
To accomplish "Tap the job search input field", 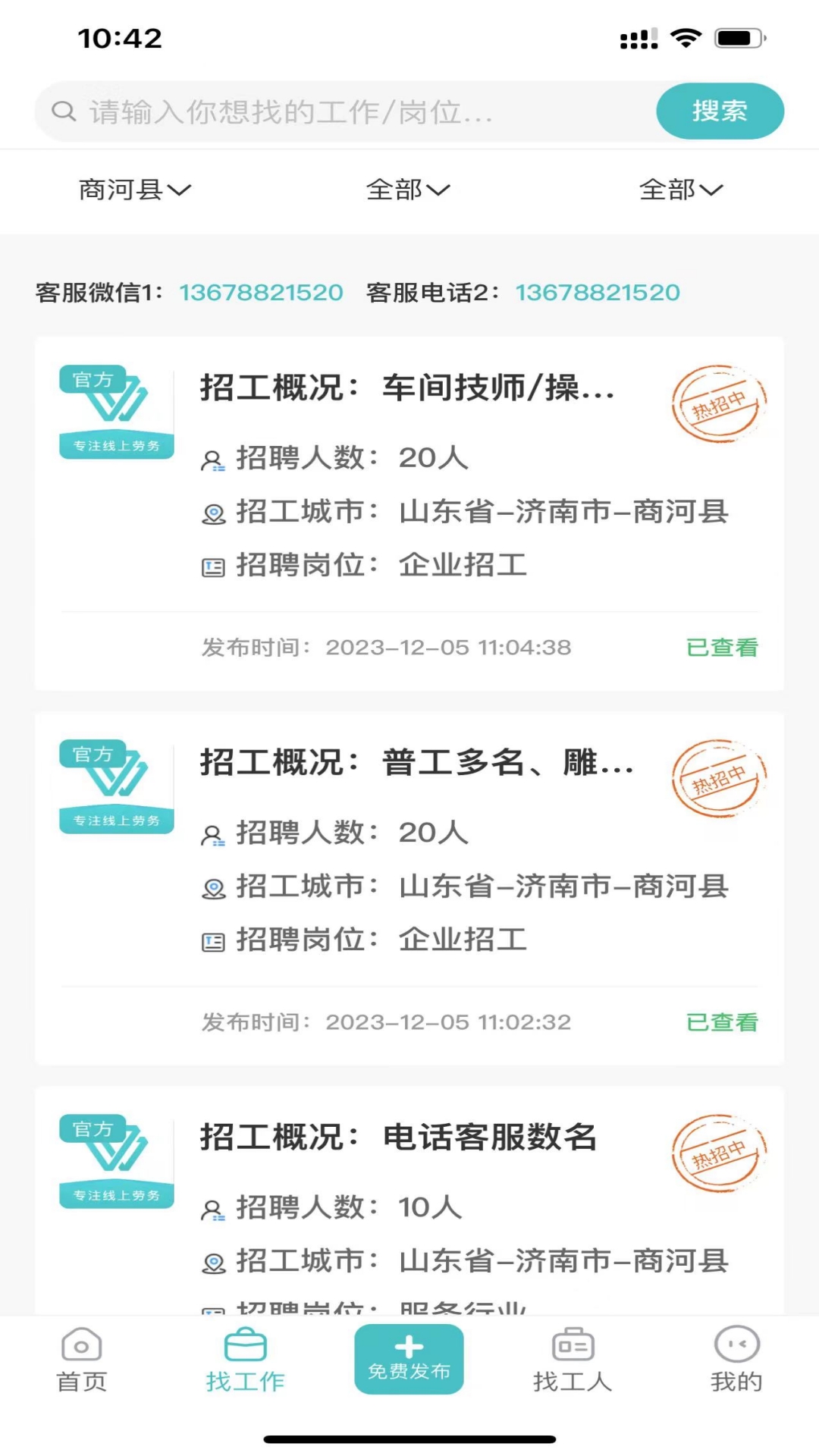I will click(345, 111).
